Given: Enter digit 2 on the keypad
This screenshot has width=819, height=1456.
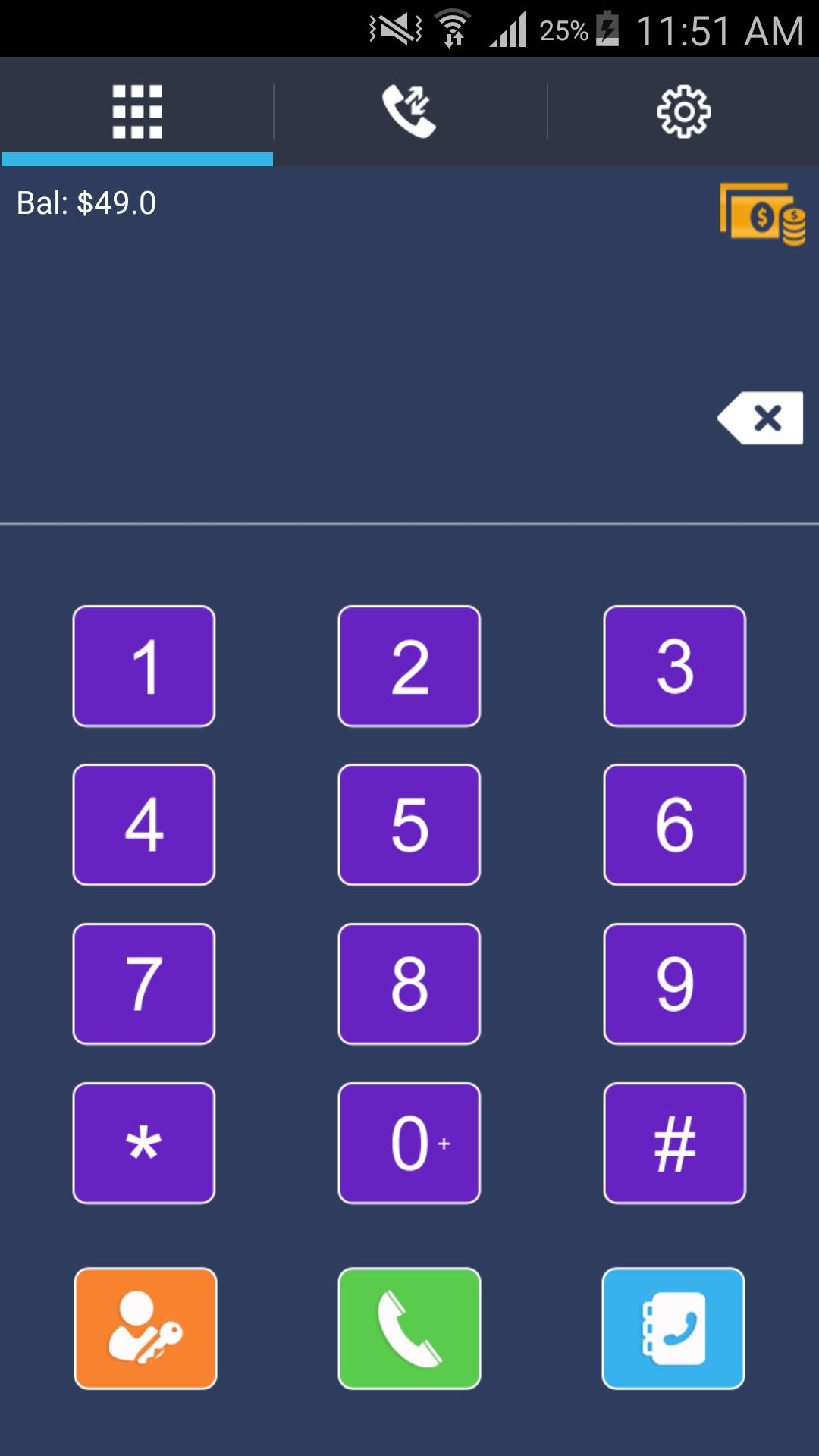Looking at the screenshot, I should [x=409, y=667].
